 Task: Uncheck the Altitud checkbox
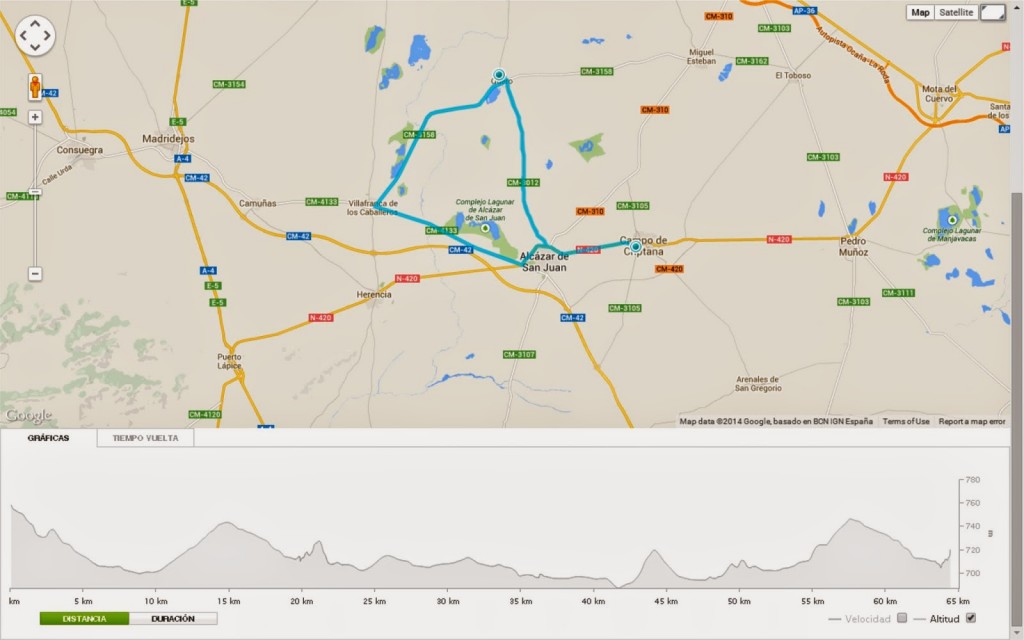tap(970, 619)
